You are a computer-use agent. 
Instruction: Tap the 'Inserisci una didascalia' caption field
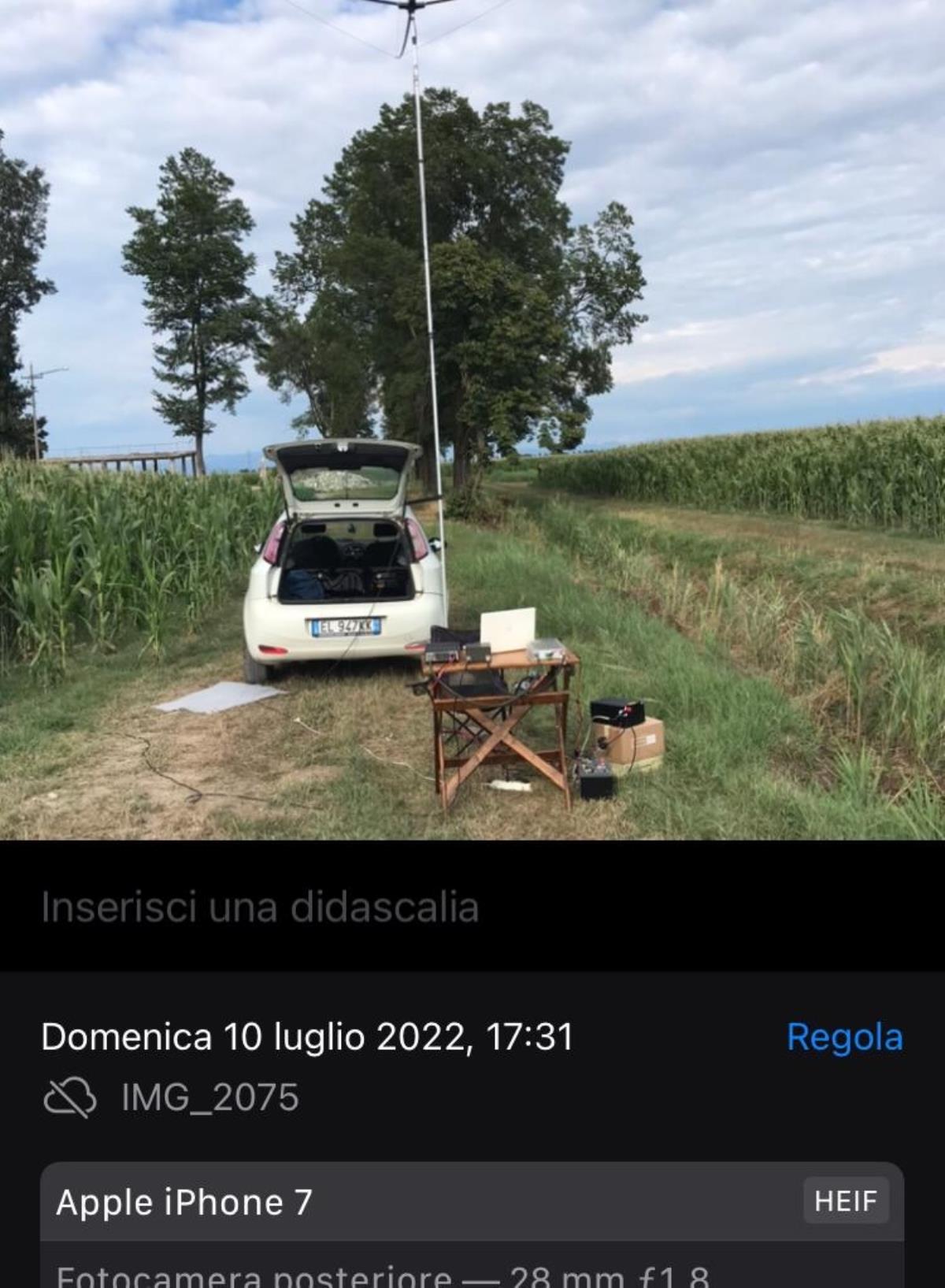pos(260,907)
